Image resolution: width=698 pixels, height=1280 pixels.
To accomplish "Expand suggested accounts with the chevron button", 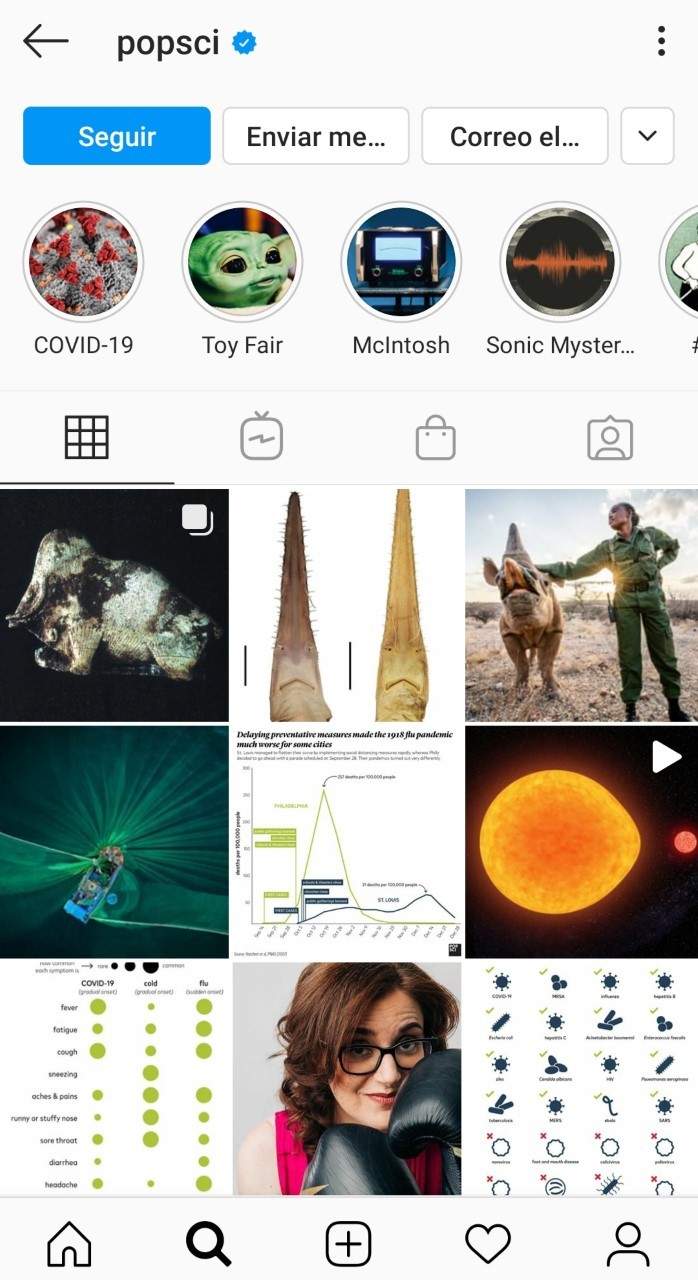I will [x=647, y=136].
